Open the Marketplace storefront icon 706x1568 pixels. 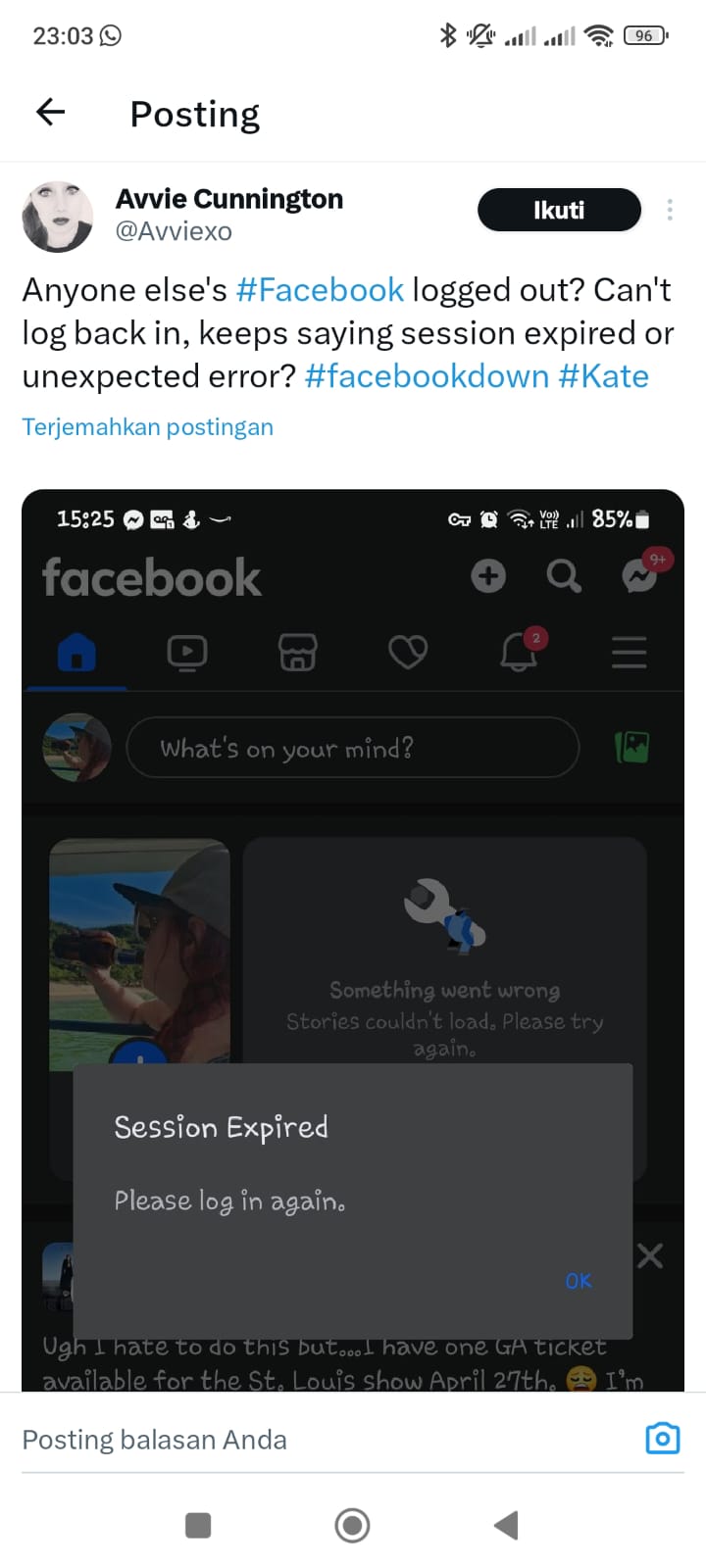click(297, 652)
